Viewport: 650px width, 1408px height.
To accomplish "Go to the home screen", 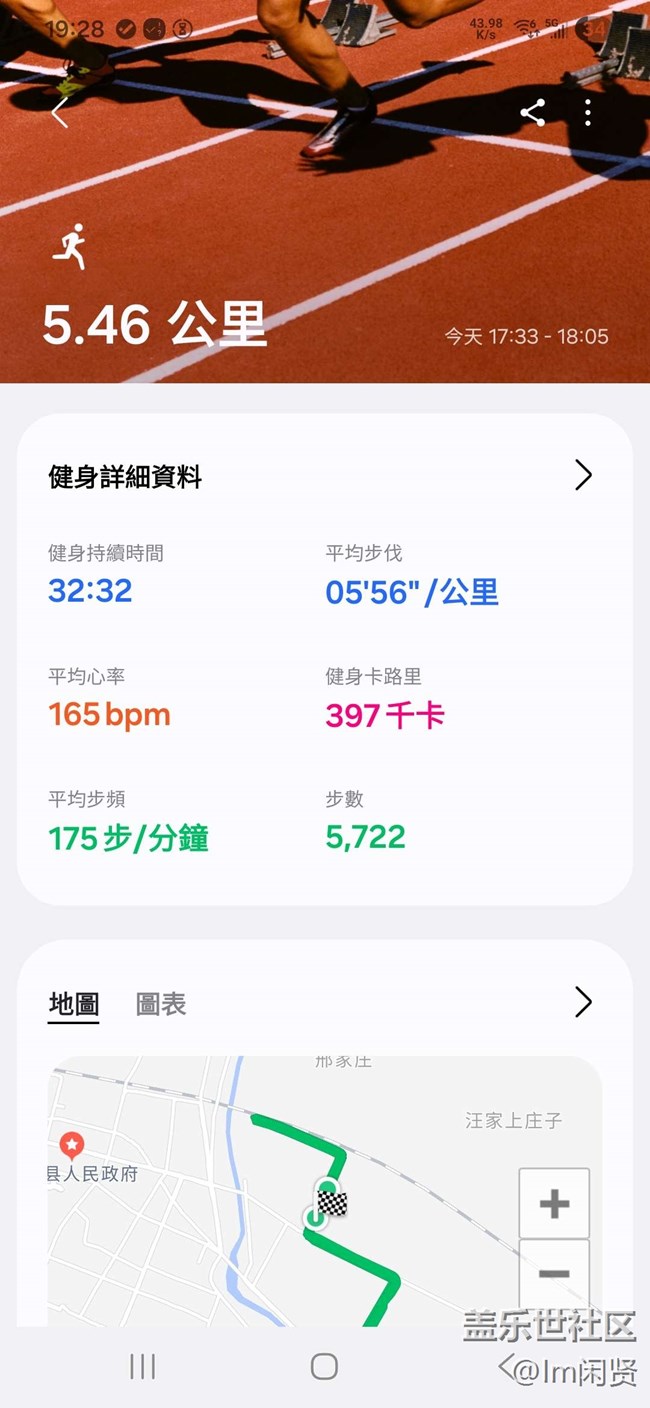I will (324, 1367).
